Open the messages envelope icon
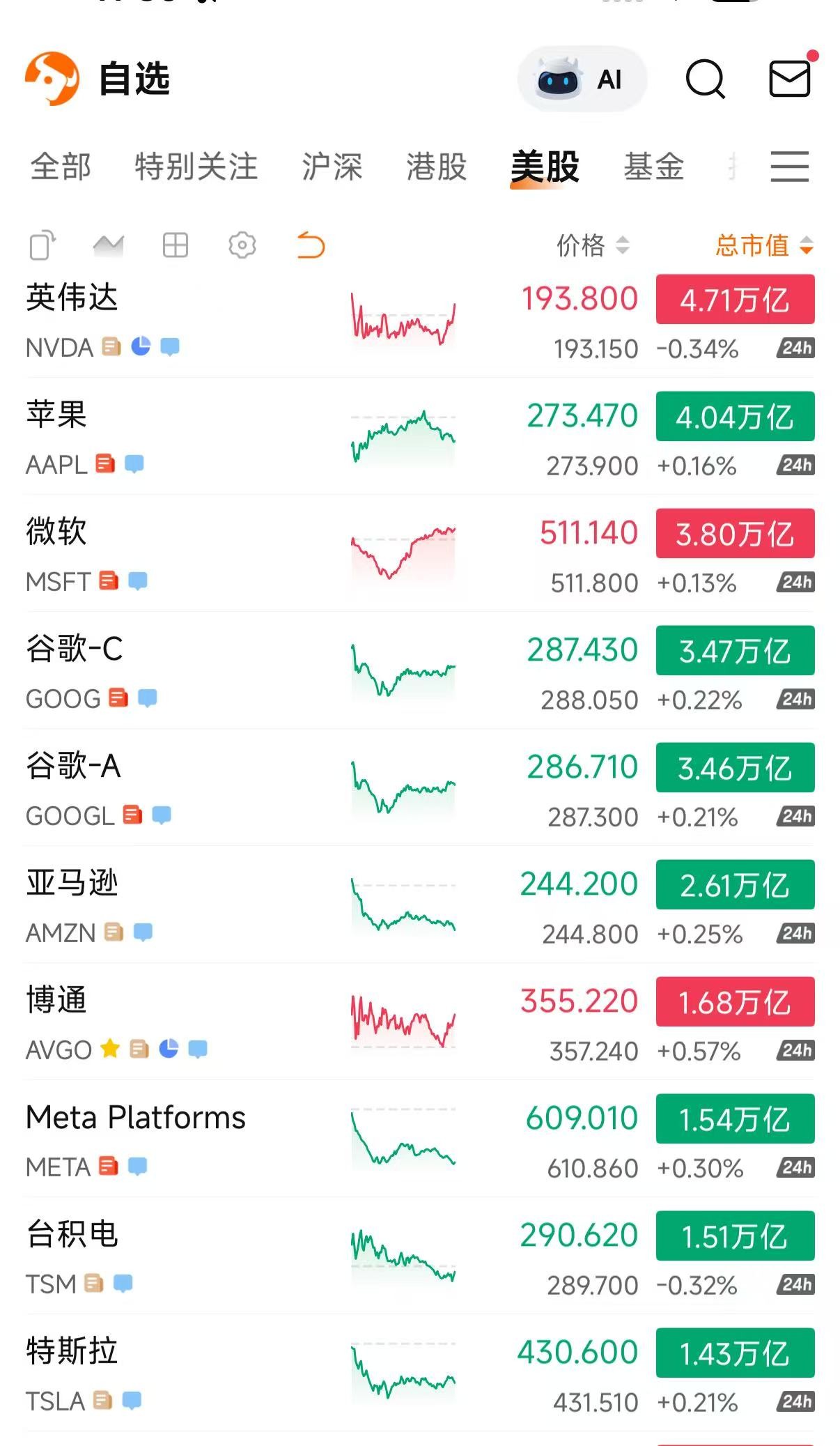Screen dimensions: 840x1446 pyautogui.click(x=789, y=79)
